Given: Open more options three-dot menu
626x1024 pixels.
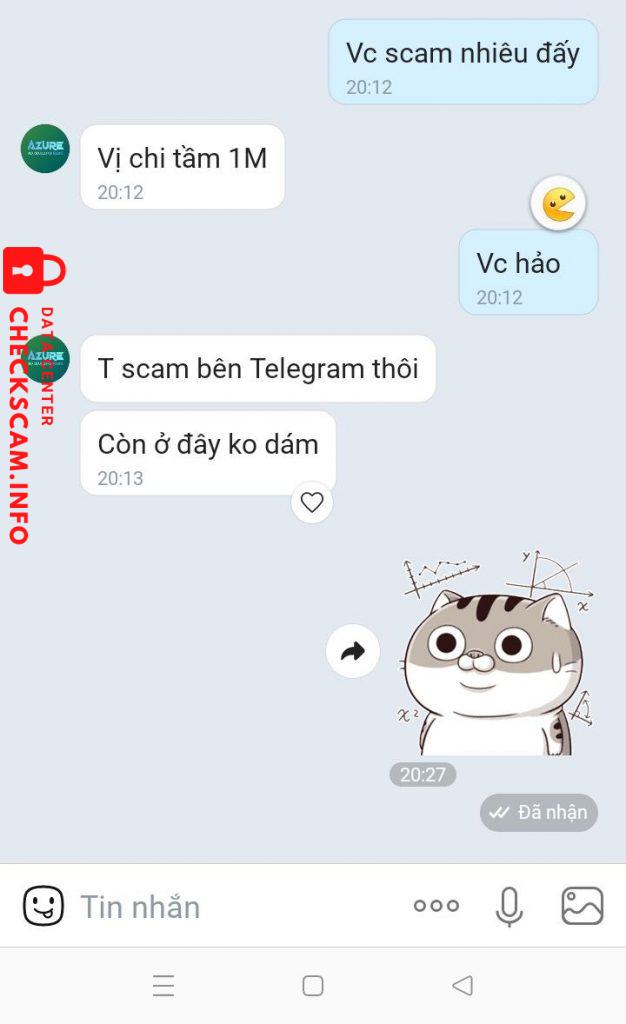Looking at the screenshot, I should (x=436, y=906).
